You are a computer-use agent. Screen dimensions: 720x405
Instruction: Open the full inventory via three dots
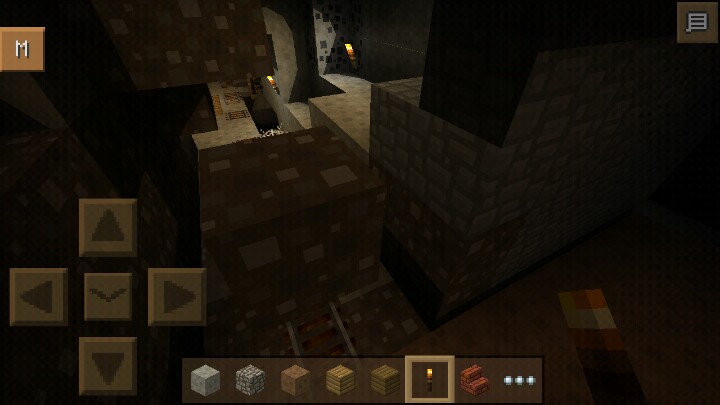(x=519, y=380)
